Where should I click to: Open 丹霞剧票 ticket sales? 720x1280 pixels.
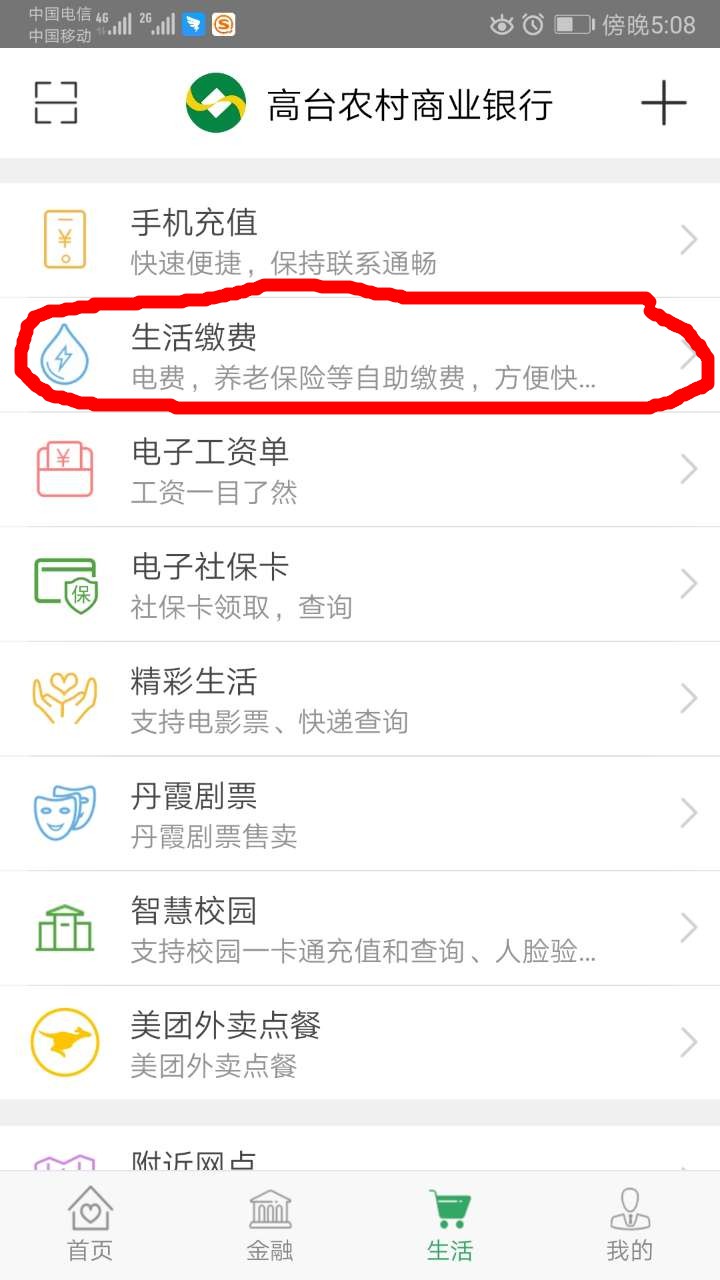360,814
